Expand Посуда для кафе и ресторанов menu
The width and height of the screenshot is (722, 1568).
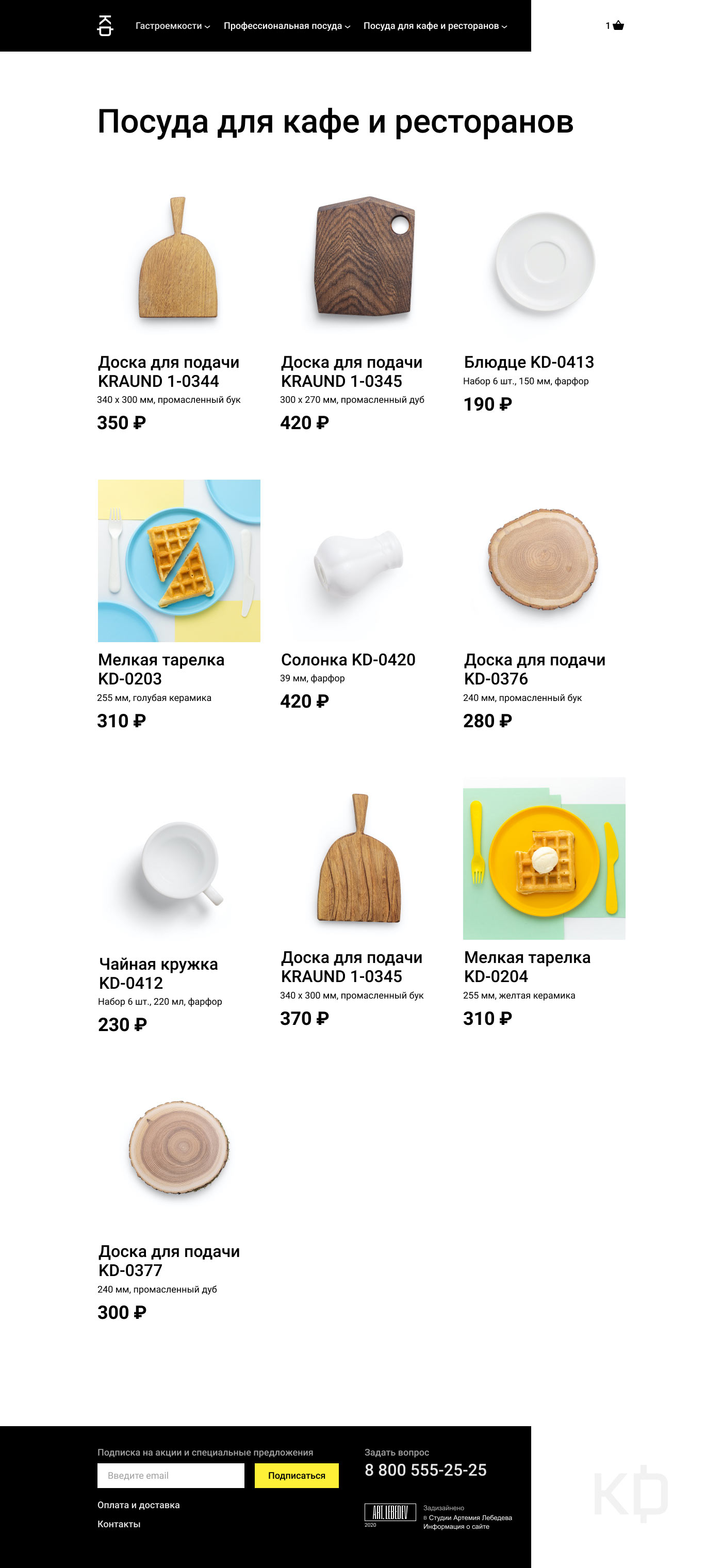pos(435,26)
